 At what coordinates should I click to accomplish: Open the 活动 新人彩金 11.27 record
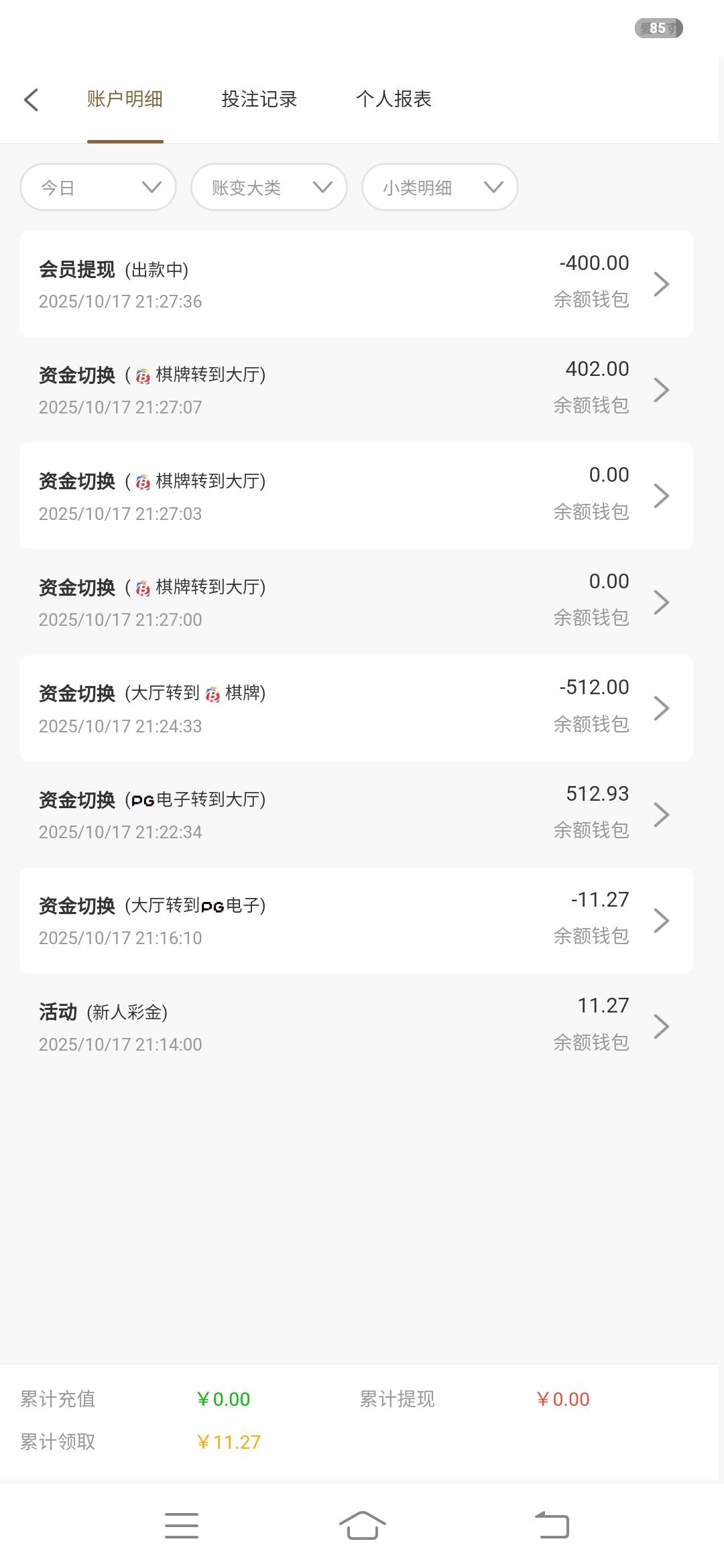pyautogui.click(x=356, y=1026)
